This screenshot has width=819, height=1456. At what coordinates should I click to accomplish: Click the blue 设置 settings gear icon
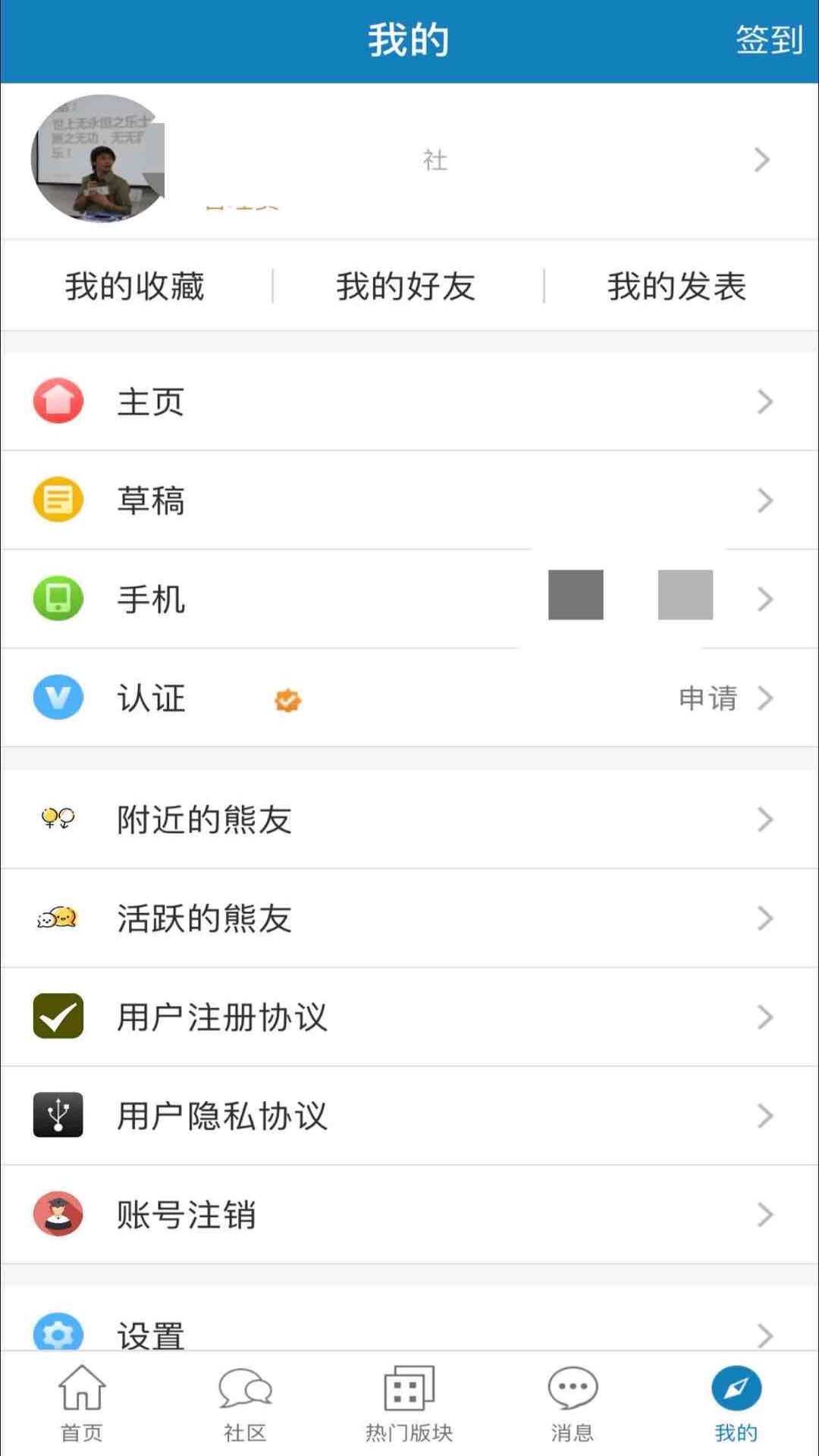(x=57, y=1334)
